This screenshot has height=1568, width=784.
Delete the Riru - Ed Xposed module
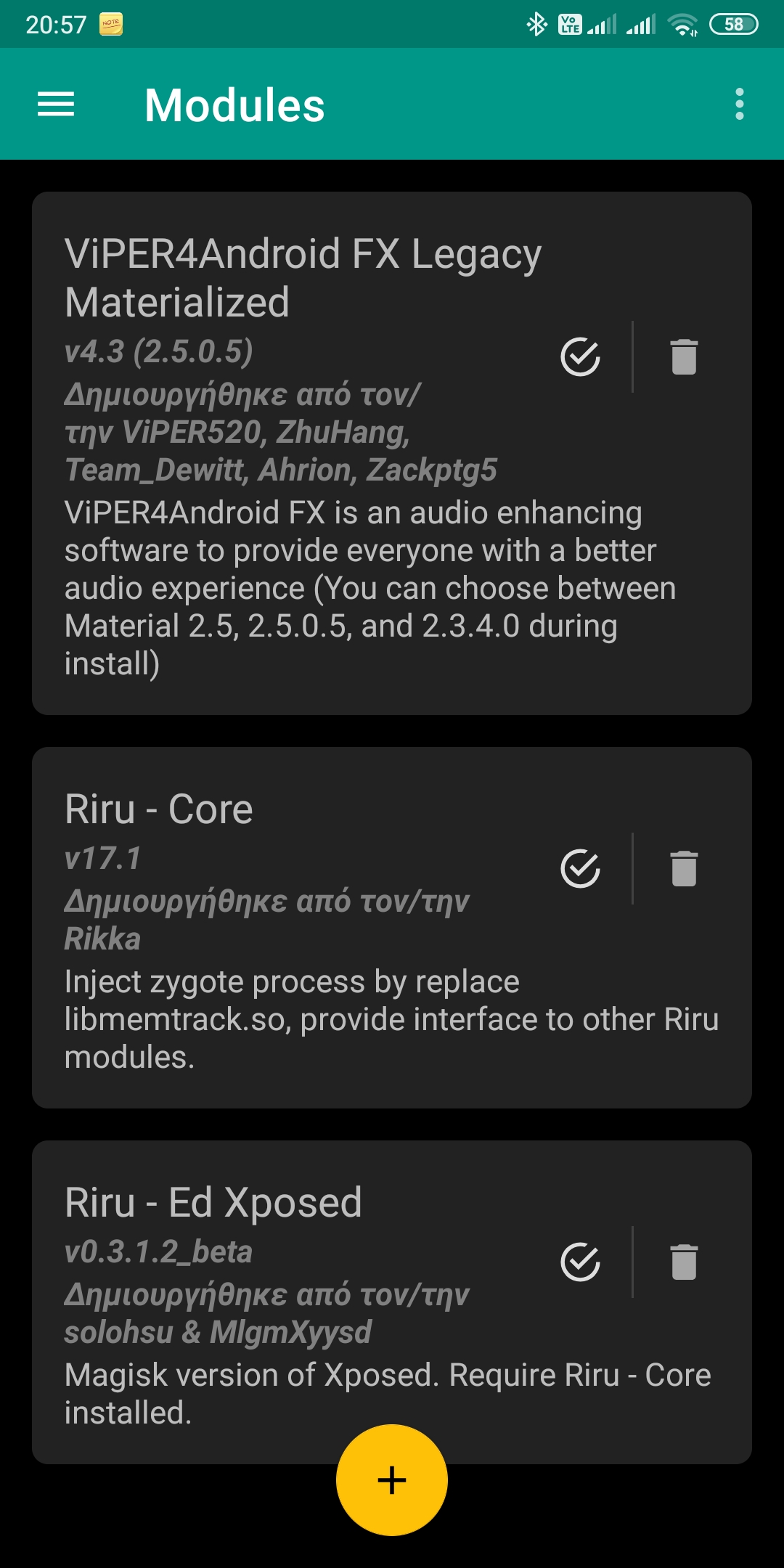(684, 1262)
